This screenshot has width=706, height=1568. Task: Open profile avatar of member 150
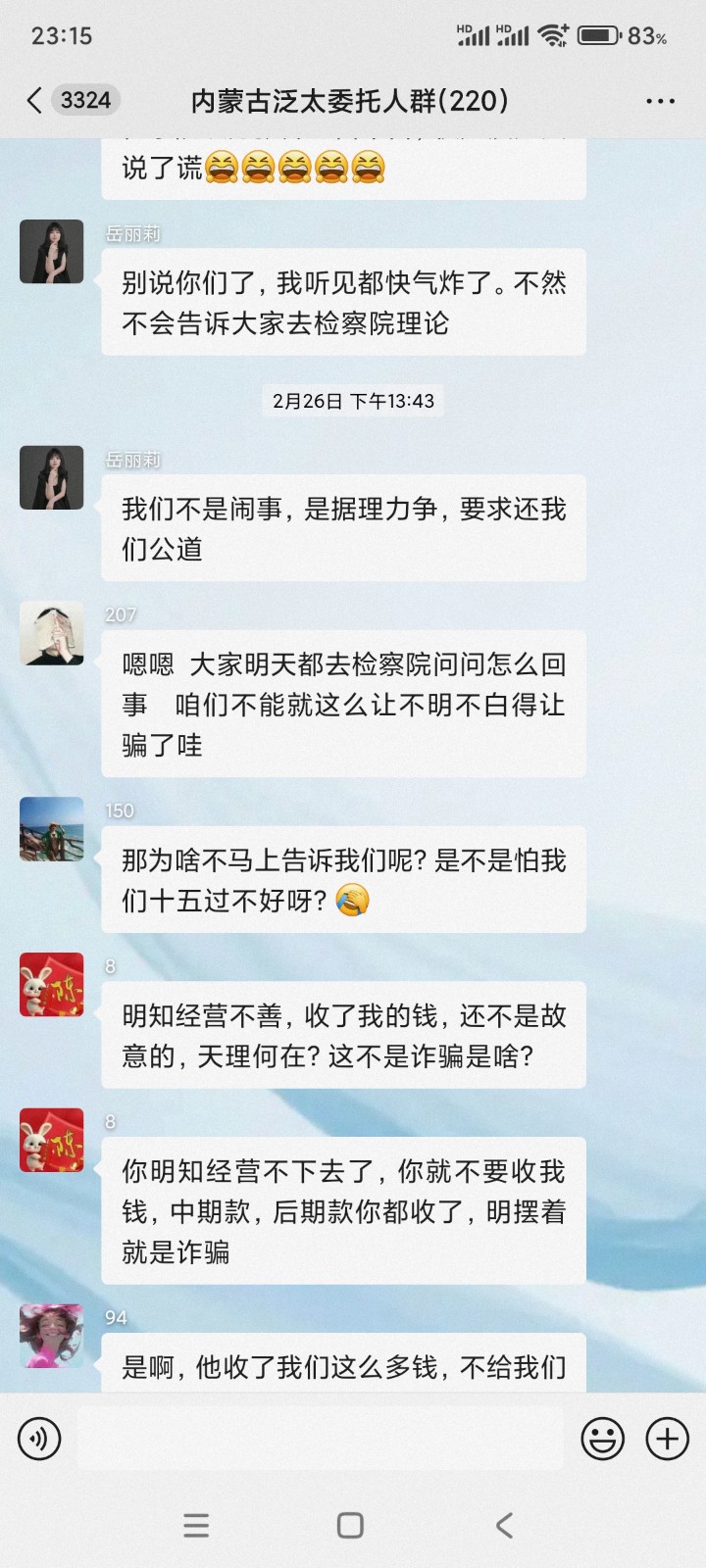point(52,829)
